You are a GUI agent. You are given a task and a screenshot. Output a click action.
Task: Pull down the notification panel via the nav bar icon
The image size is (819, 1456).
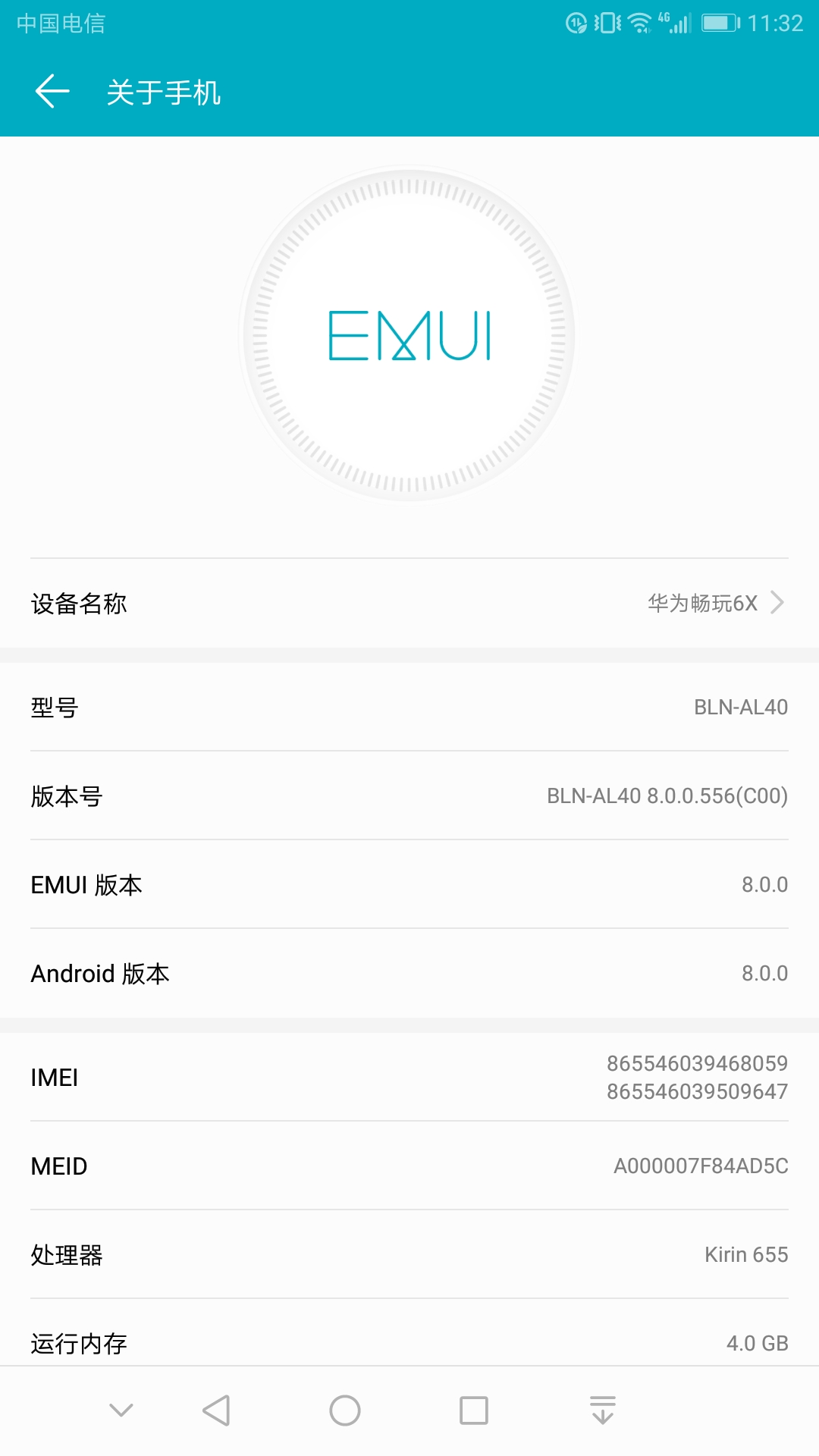click(x=603, y=1410)
